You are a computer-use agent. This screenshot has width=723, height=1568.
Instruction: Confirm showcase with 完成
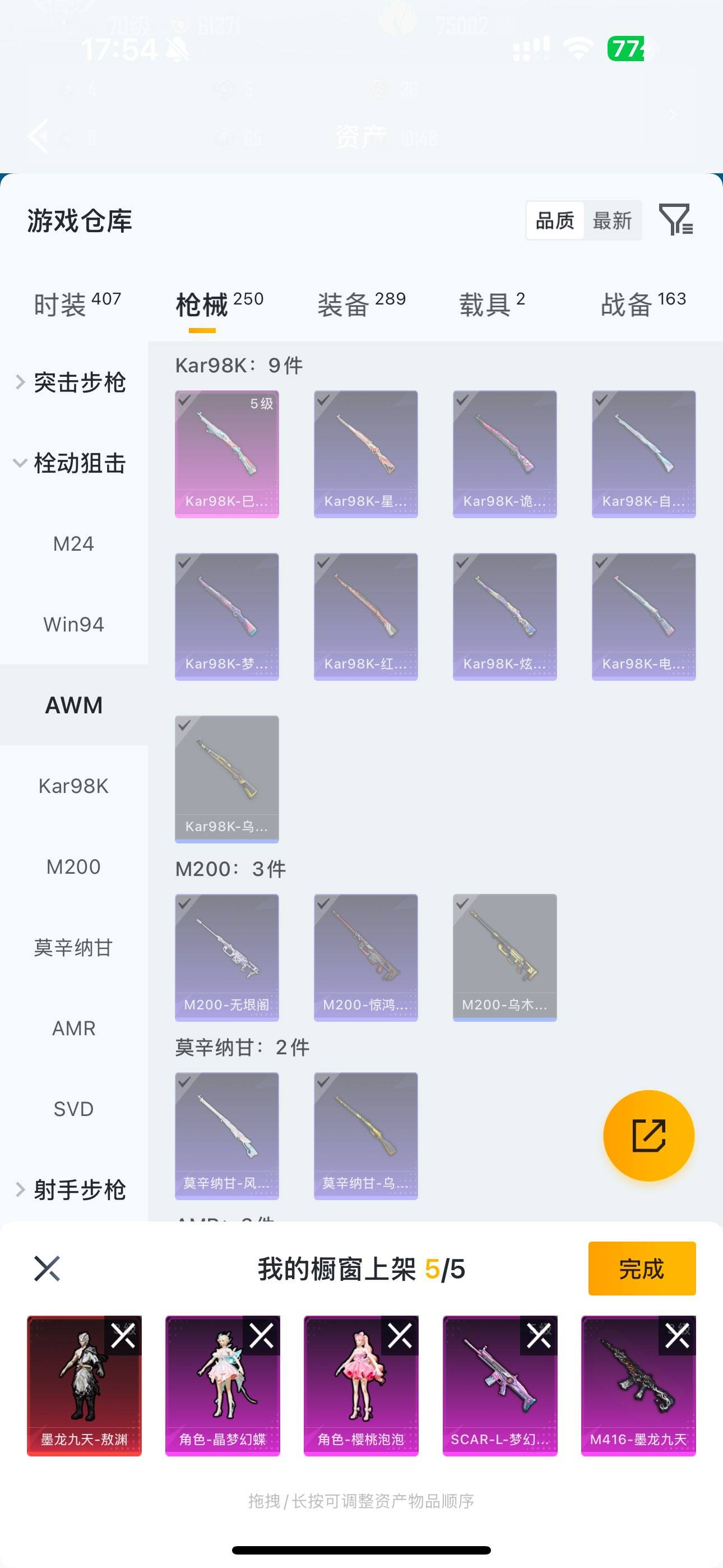(x=641, y=1269)
